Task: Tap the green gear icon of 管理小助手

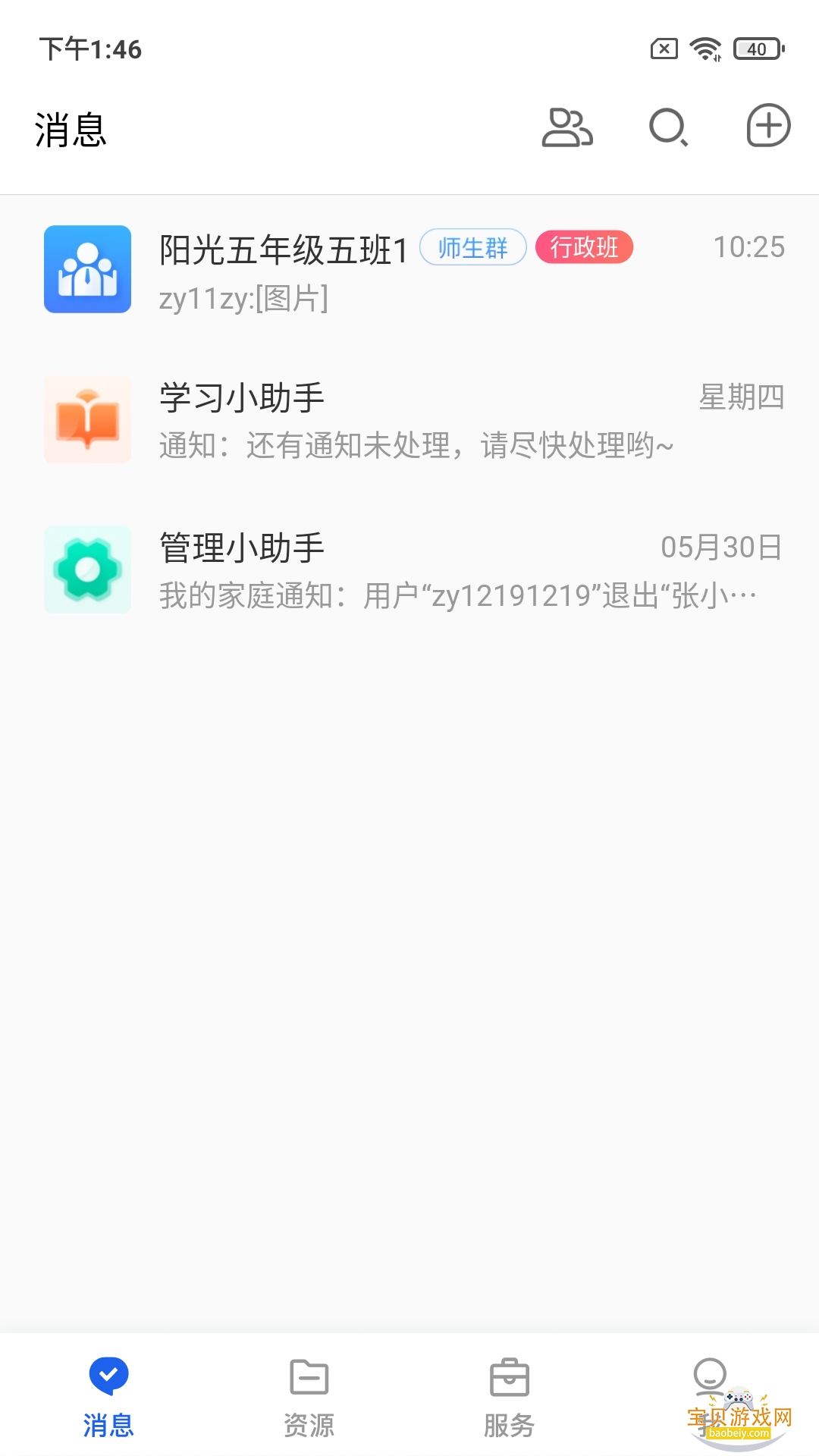Action: click(87, 569)
